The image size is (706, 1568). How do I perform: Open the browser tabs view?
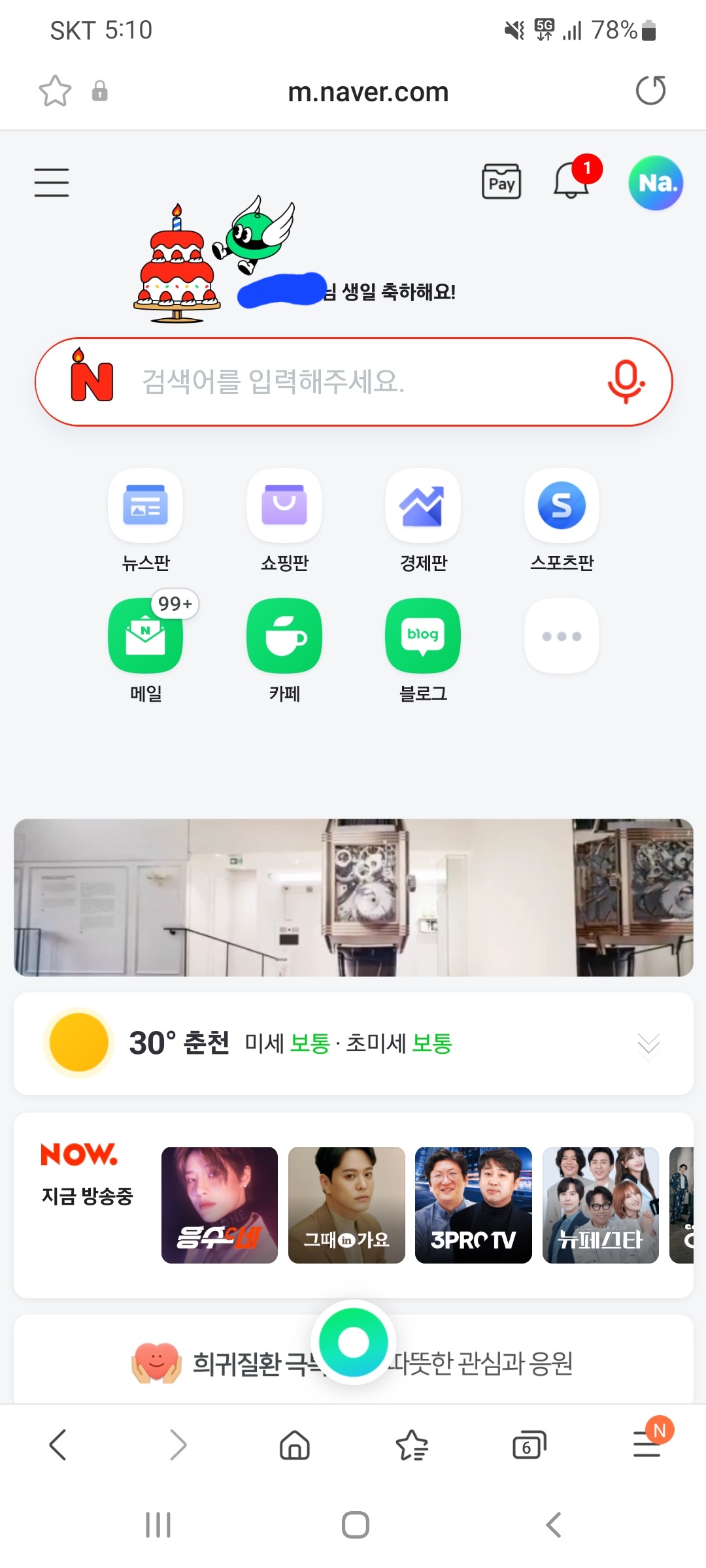(x=529, y=1445)
